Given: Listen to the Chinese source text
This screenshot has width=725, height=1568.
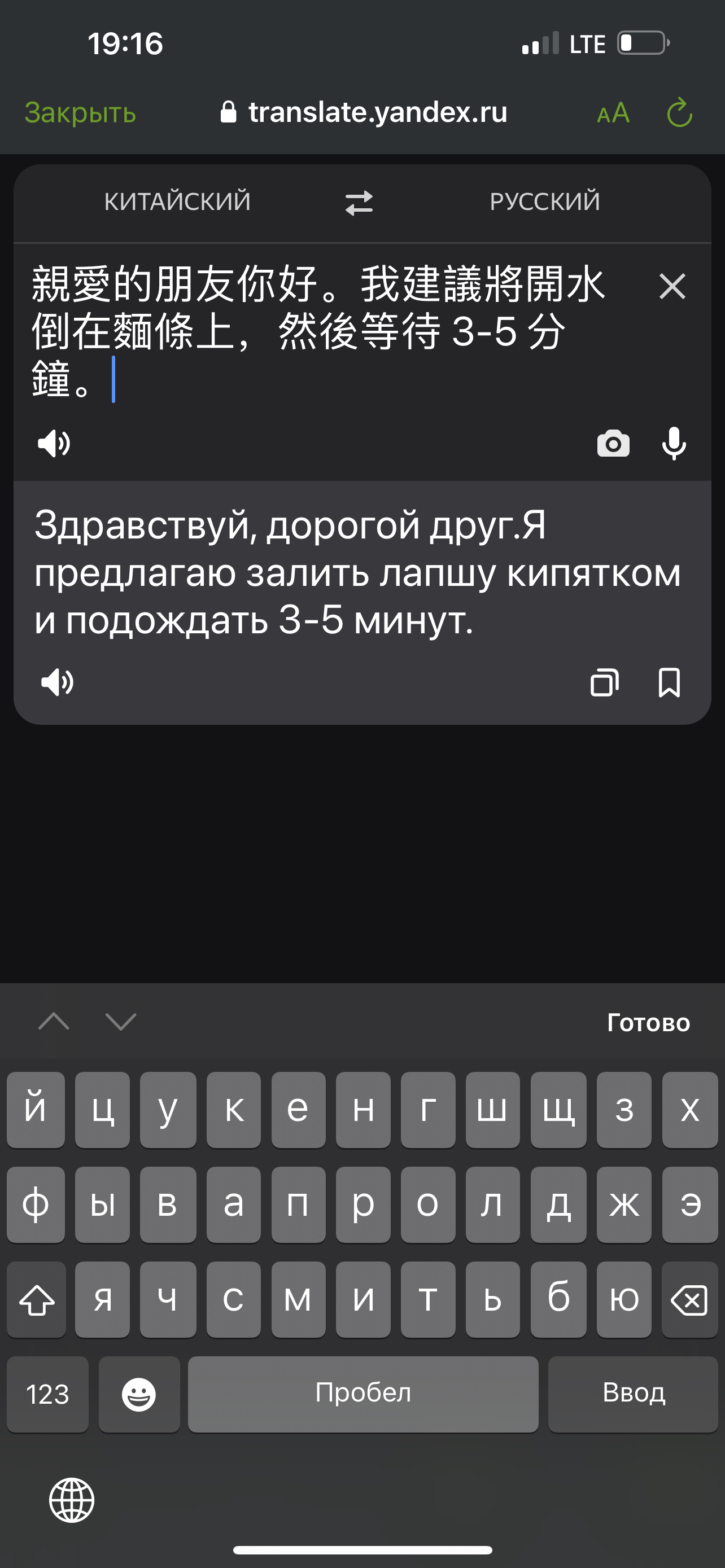Looking at the screenshot, I should [54, 443].
